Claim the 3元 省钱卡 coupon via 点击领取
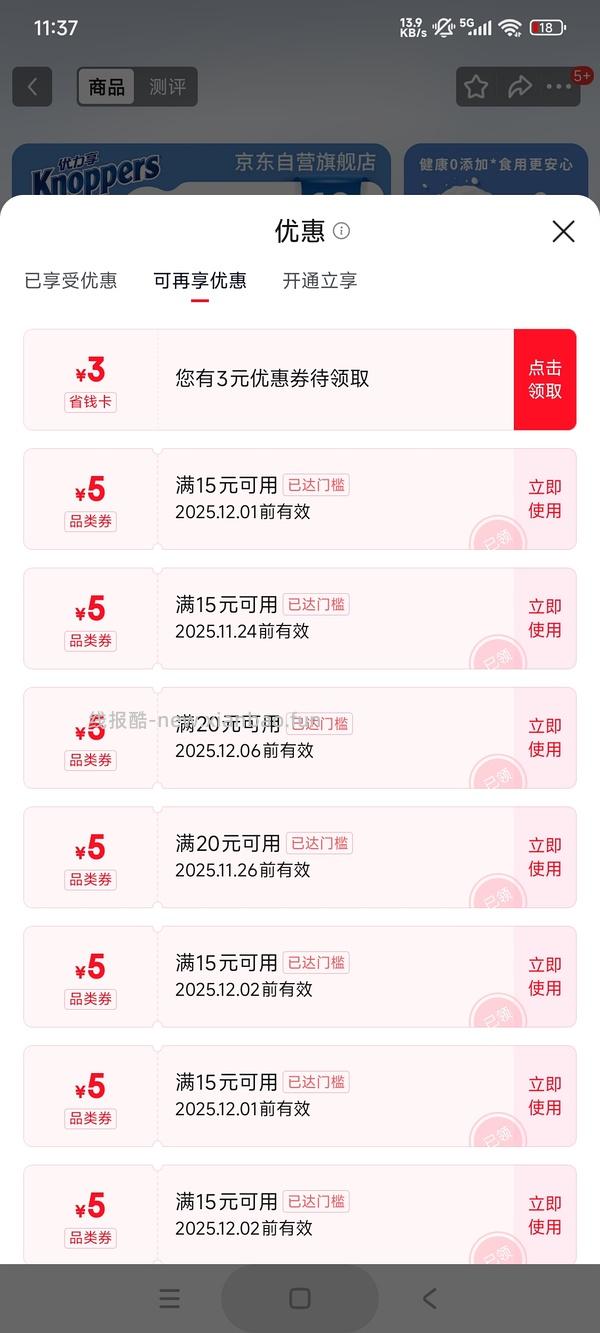This screenshot has width=600, height=1333. point(545,380)
